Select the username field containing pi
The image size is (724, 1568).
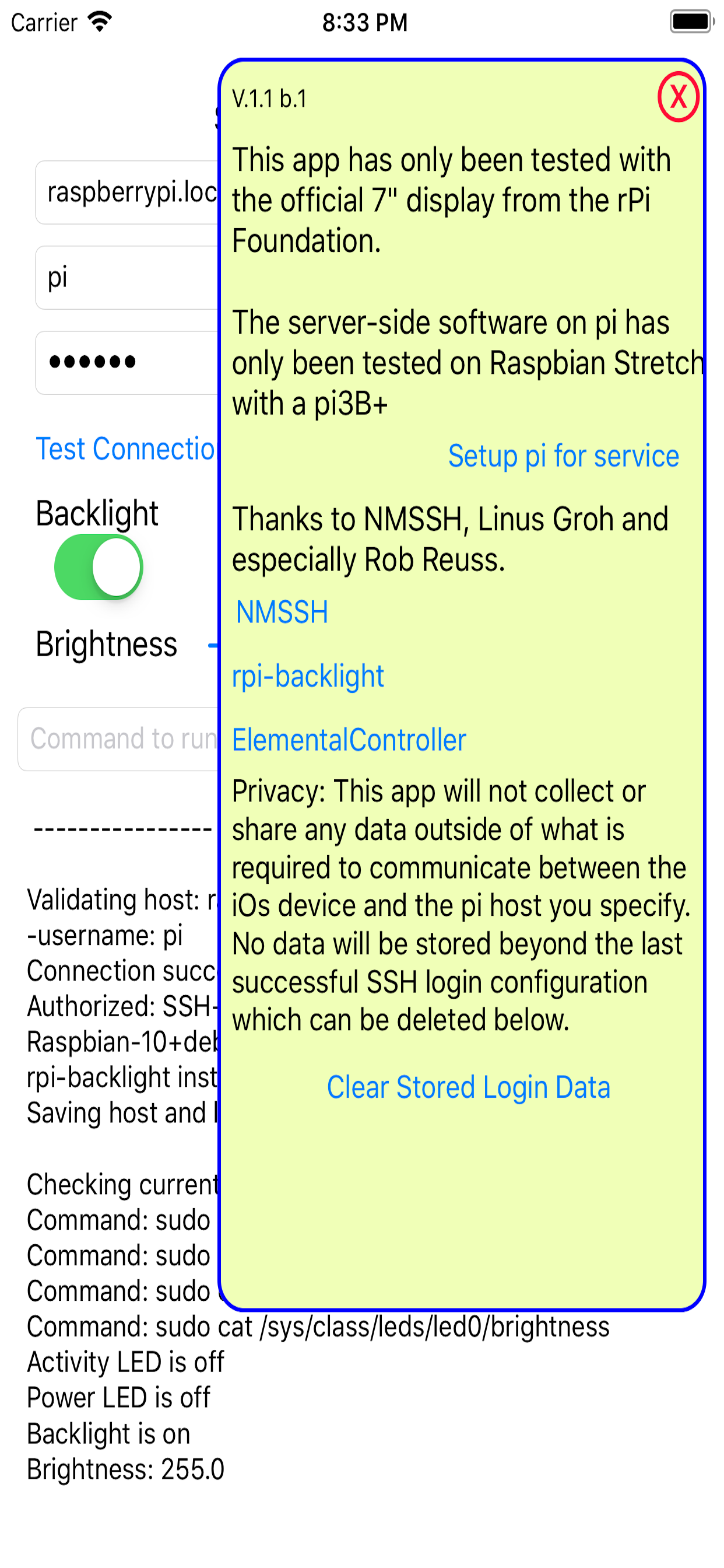click(122, 277)
